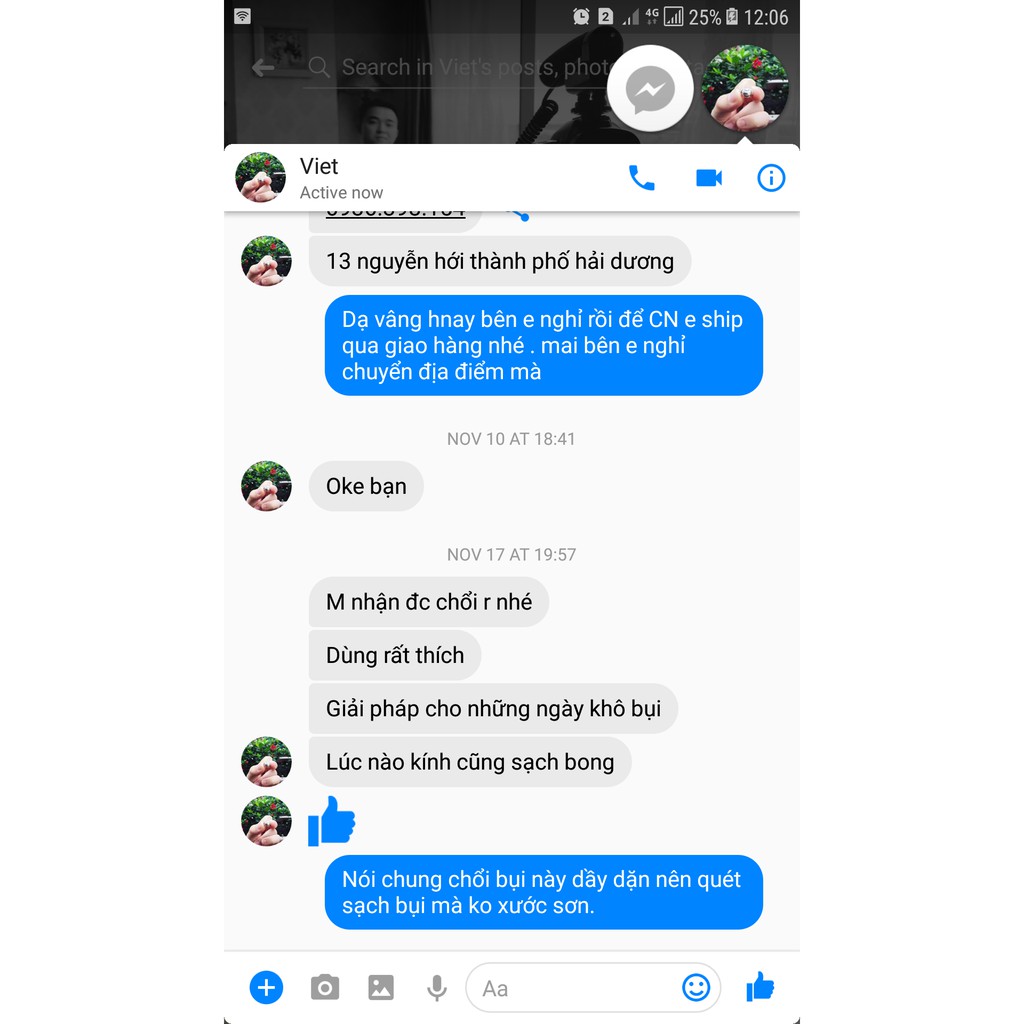This screenshot has height=1024, width=1024.
Task: Record a voice message with microphone
Action: pyautogui.click(x=436, y=987)
